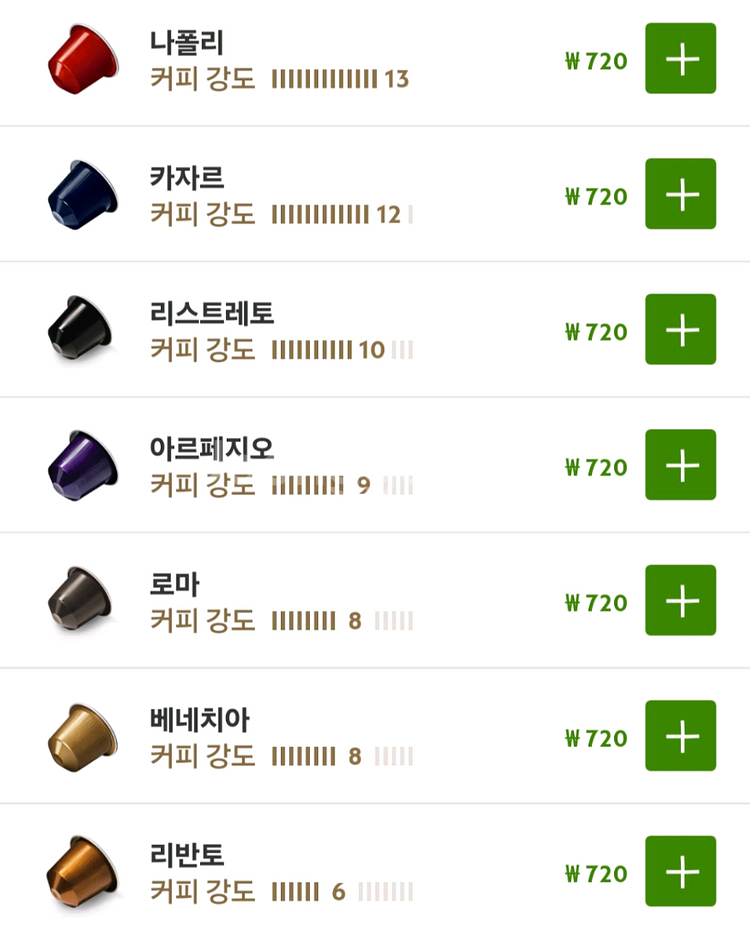
Task: Add 카자르 capsule to cart
Action: [680, 194]
